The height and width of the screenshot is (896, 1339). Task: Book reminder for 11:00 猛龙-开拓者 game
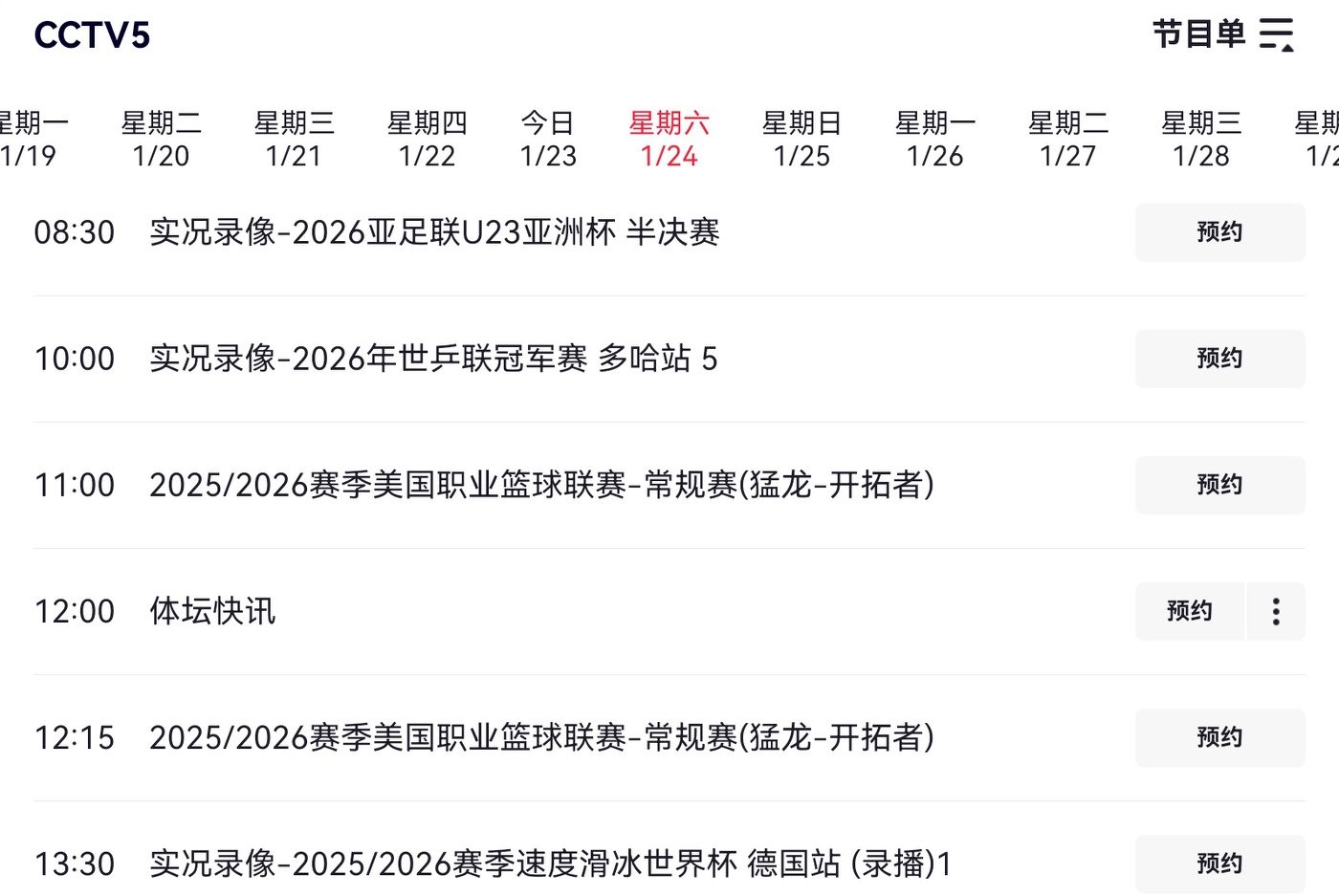[1219, 485]
